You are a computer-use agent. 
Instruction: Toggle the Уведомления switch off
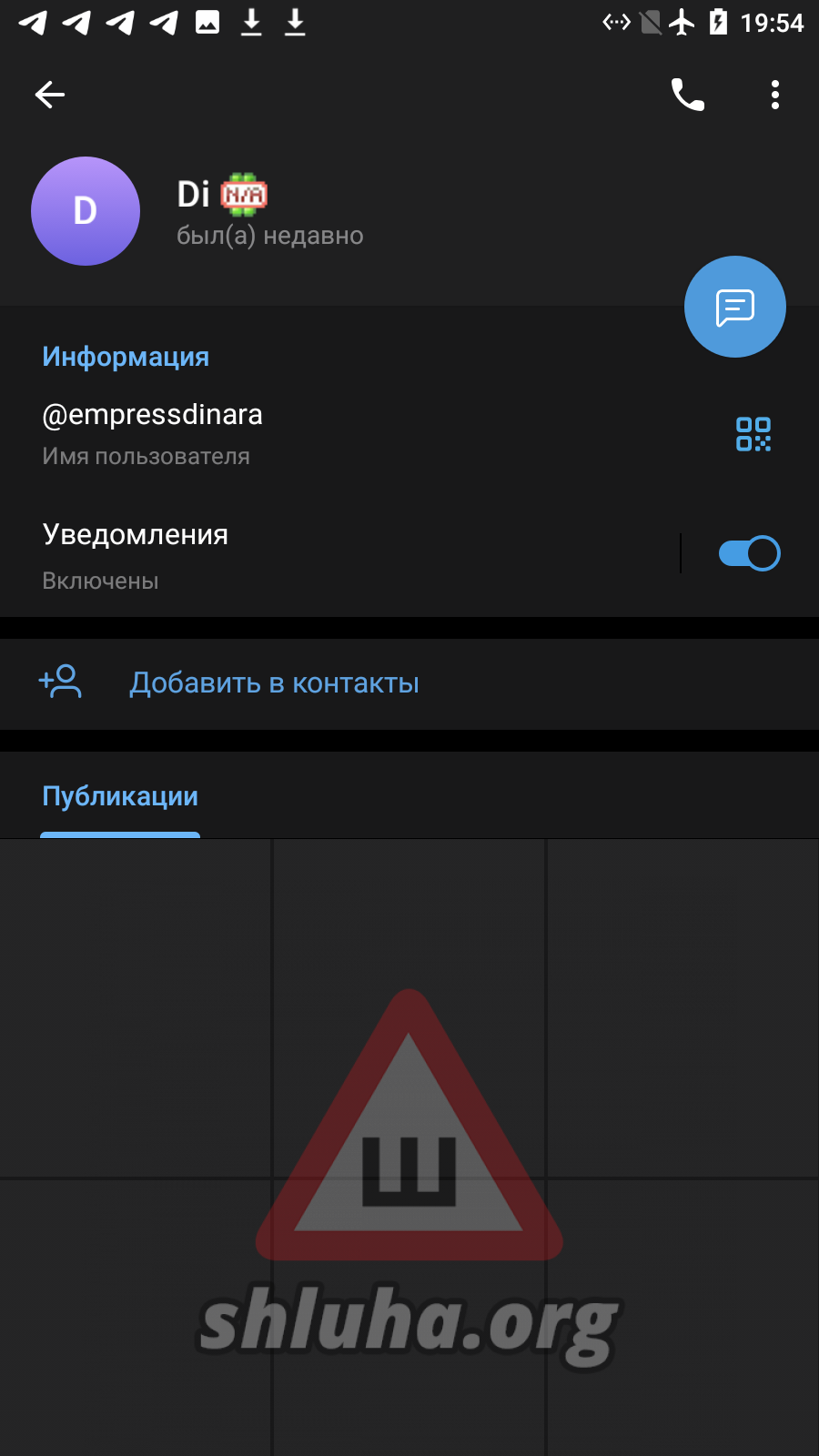749,553
